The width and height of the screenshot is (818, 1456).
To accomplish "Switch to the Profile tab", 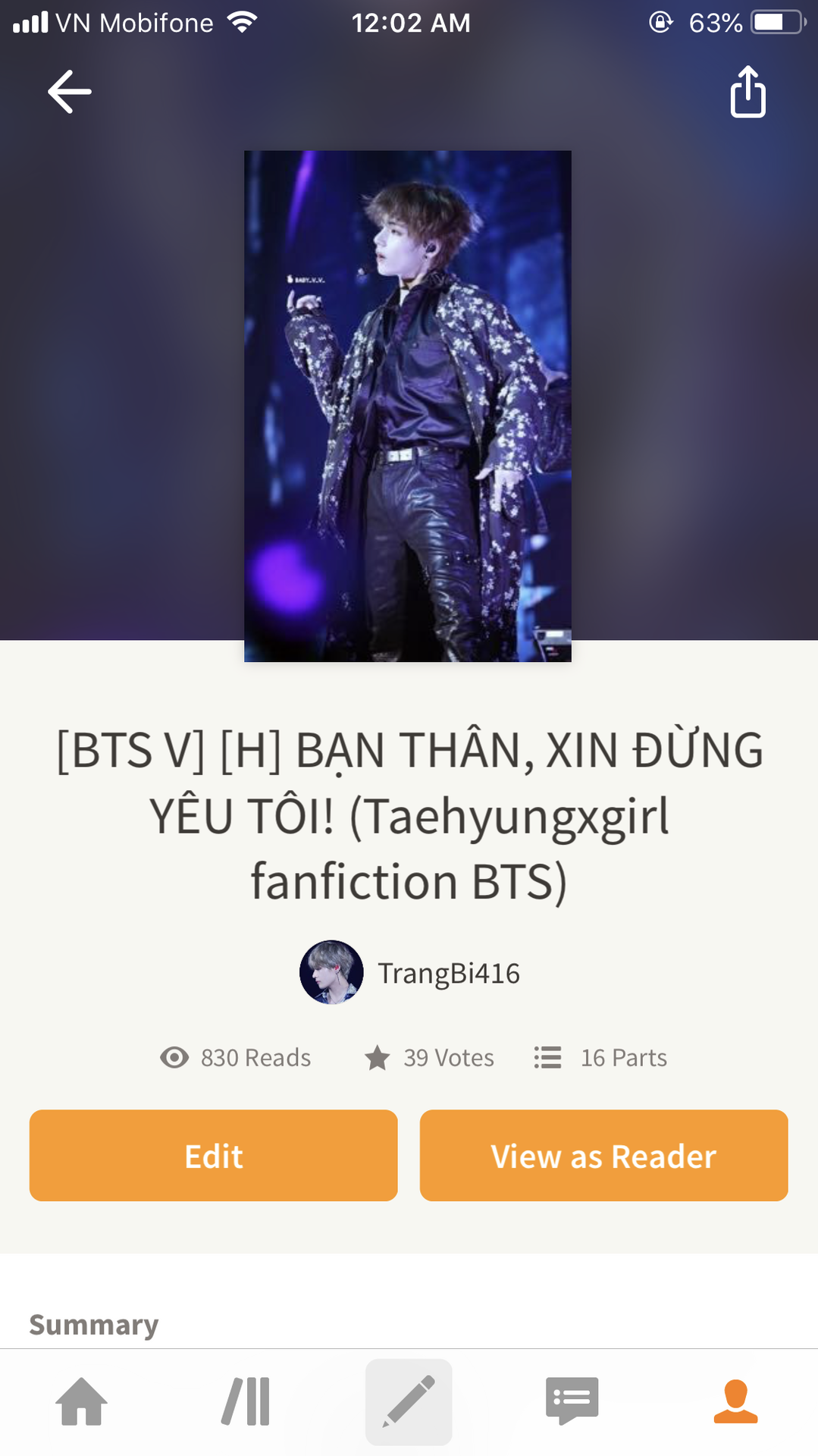I will tap(735, 1401).
